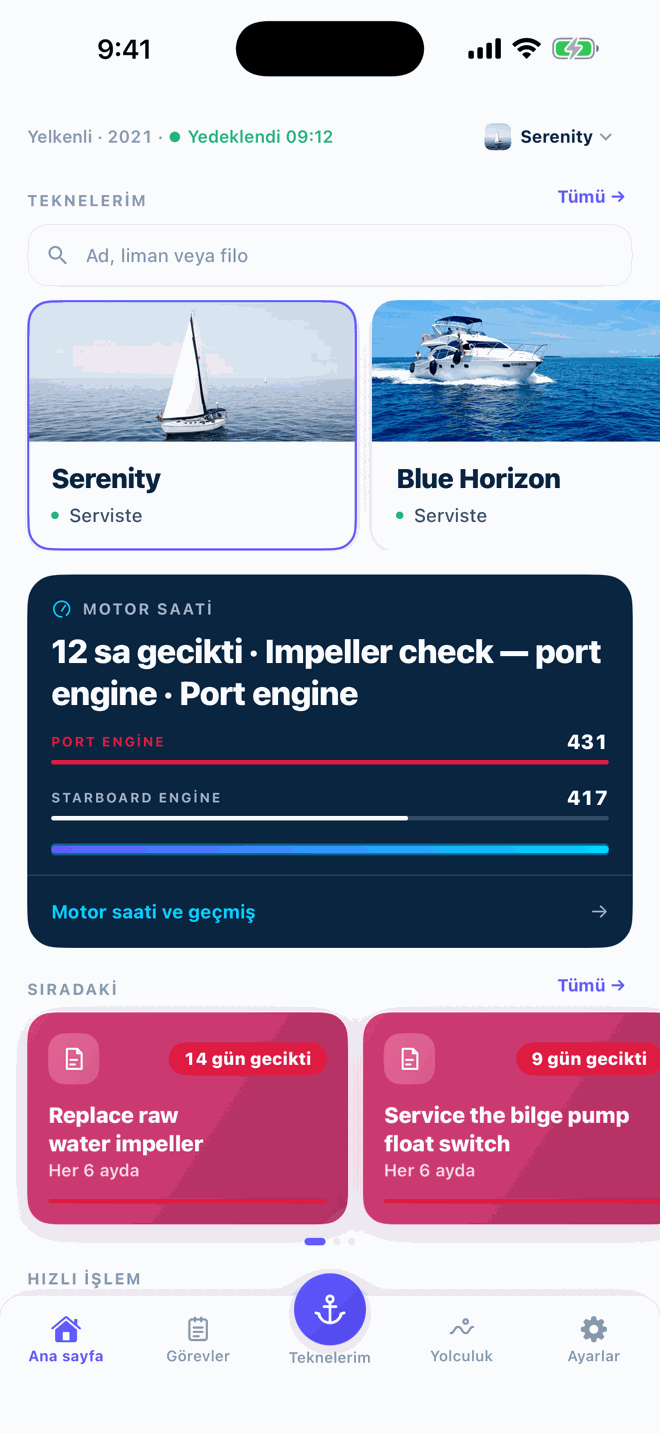Viewport: 660px width, 1434px height.
Task: Select the Serenity boat card
Action: tap(192, 425)
